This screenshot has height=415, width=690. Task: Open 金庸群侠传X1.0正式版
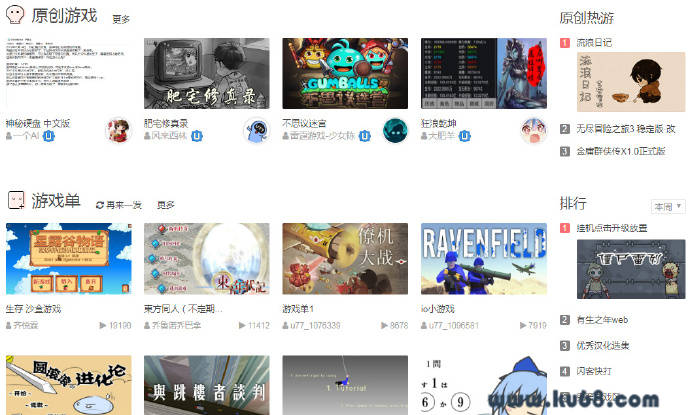coord(620,151)
